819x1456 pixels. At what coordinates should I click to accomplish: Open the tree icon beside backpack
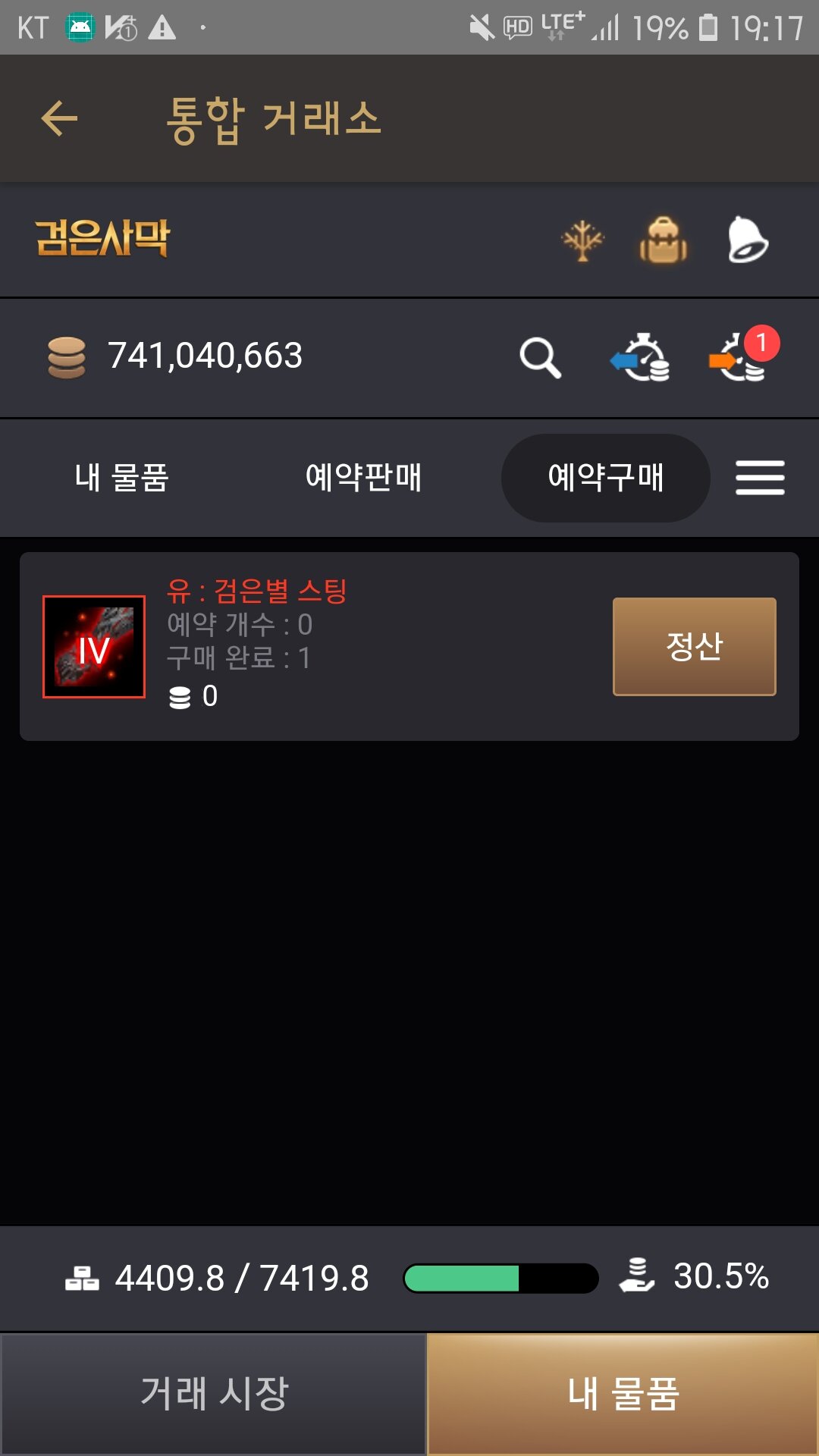[x=582, y=240]
